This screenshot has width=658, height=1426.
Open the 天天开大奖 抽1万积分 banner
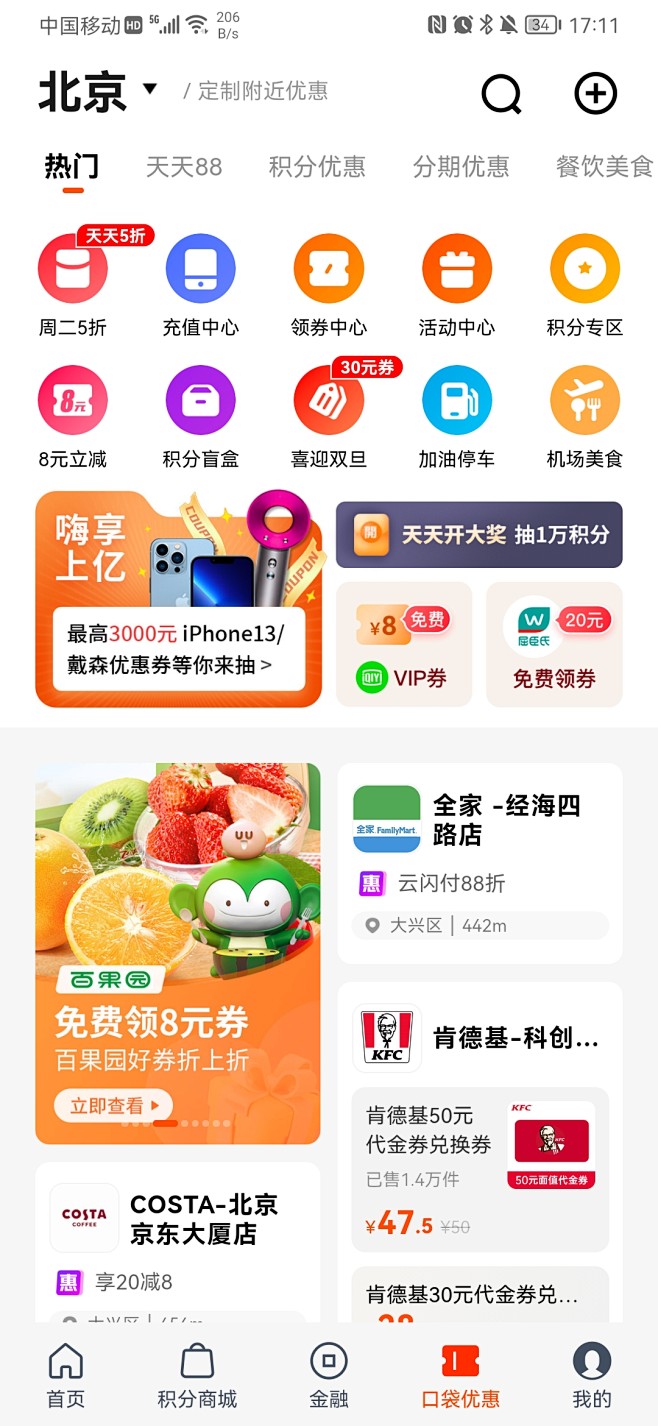click(479, 535)
